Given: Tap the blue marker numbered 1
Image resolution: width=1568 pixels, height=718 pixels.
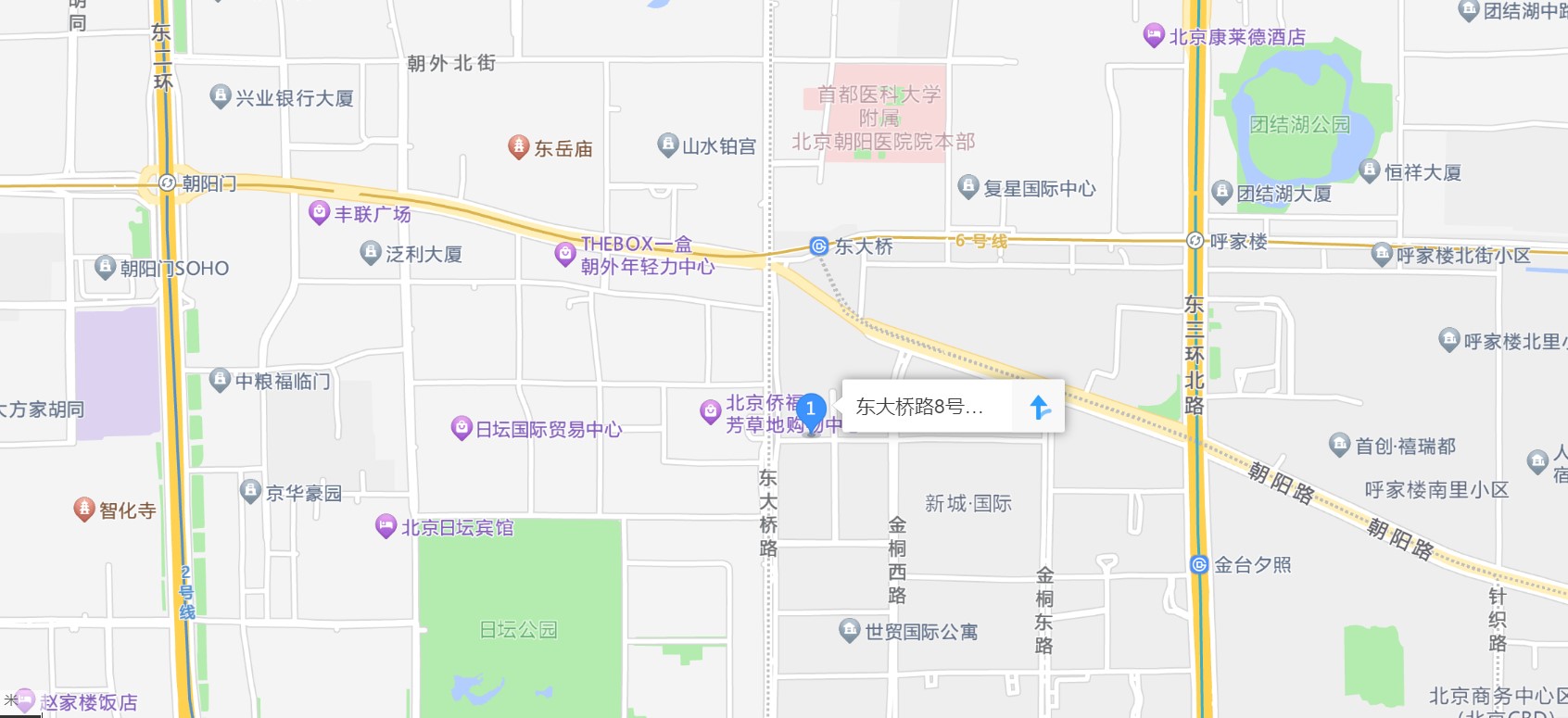Looking at the screenshot, I should pos(811,409).
